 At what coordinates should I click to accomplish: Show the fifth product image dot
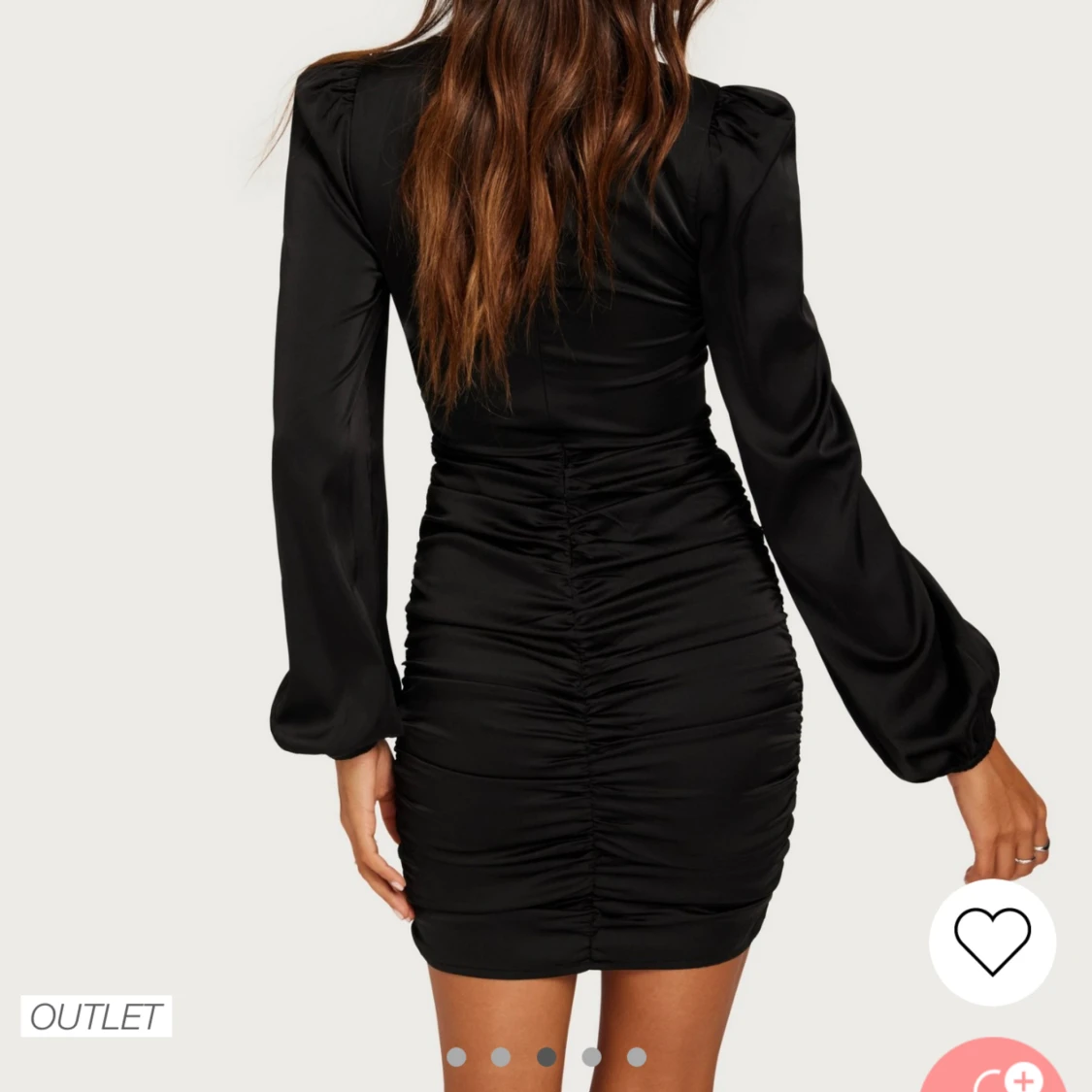pos(637,1057)
